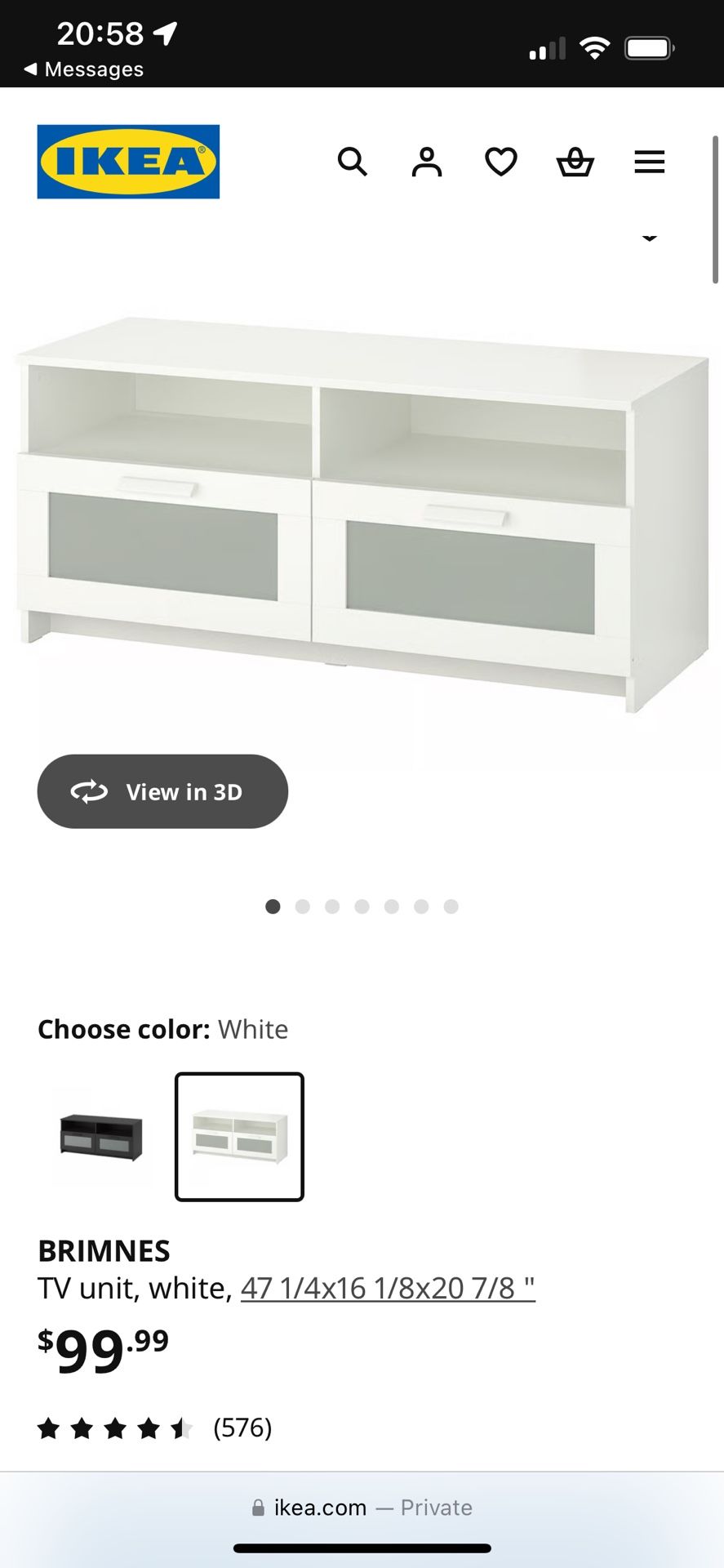
Task: Open the favorites heart icon
Action: [x=500, y=162]
